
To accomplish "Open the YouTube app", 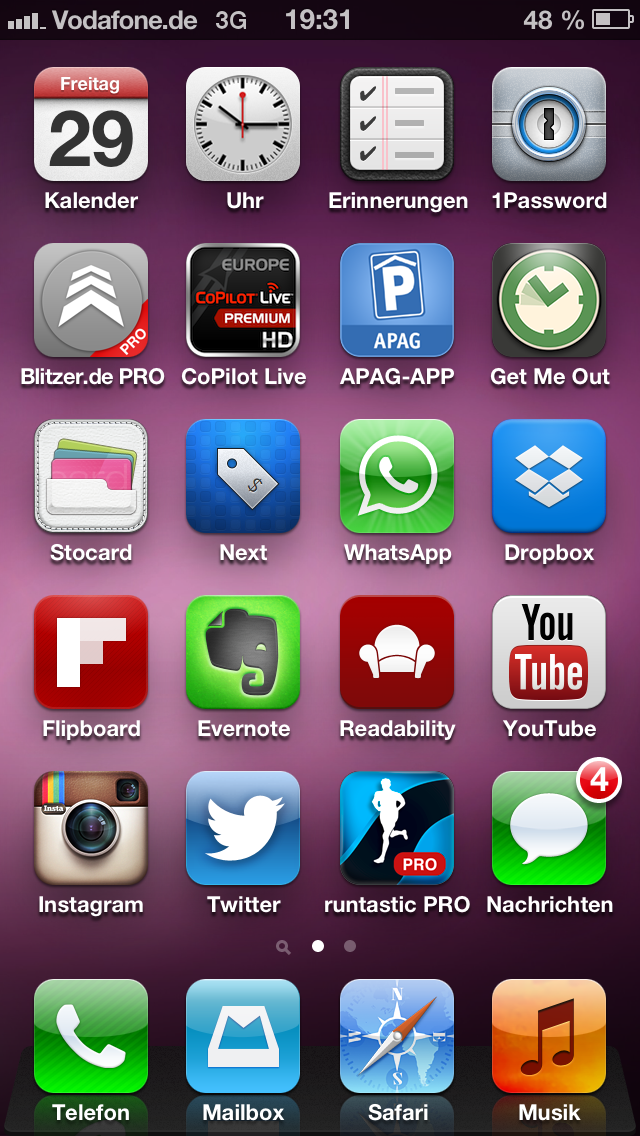I will click(549, 652).
